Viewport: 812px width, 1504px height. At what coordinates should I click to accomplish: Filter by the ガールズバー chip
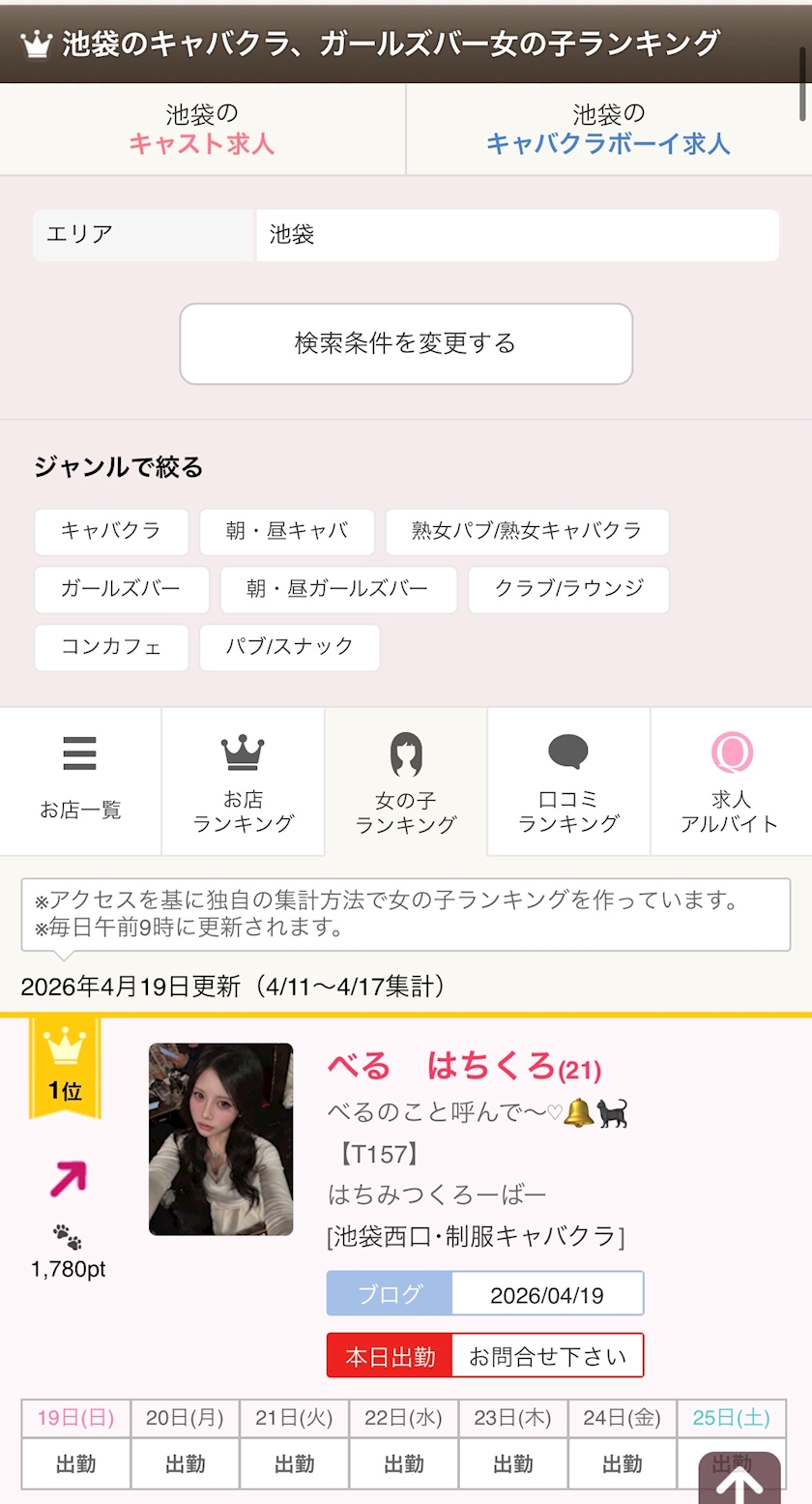coord(122,589)
